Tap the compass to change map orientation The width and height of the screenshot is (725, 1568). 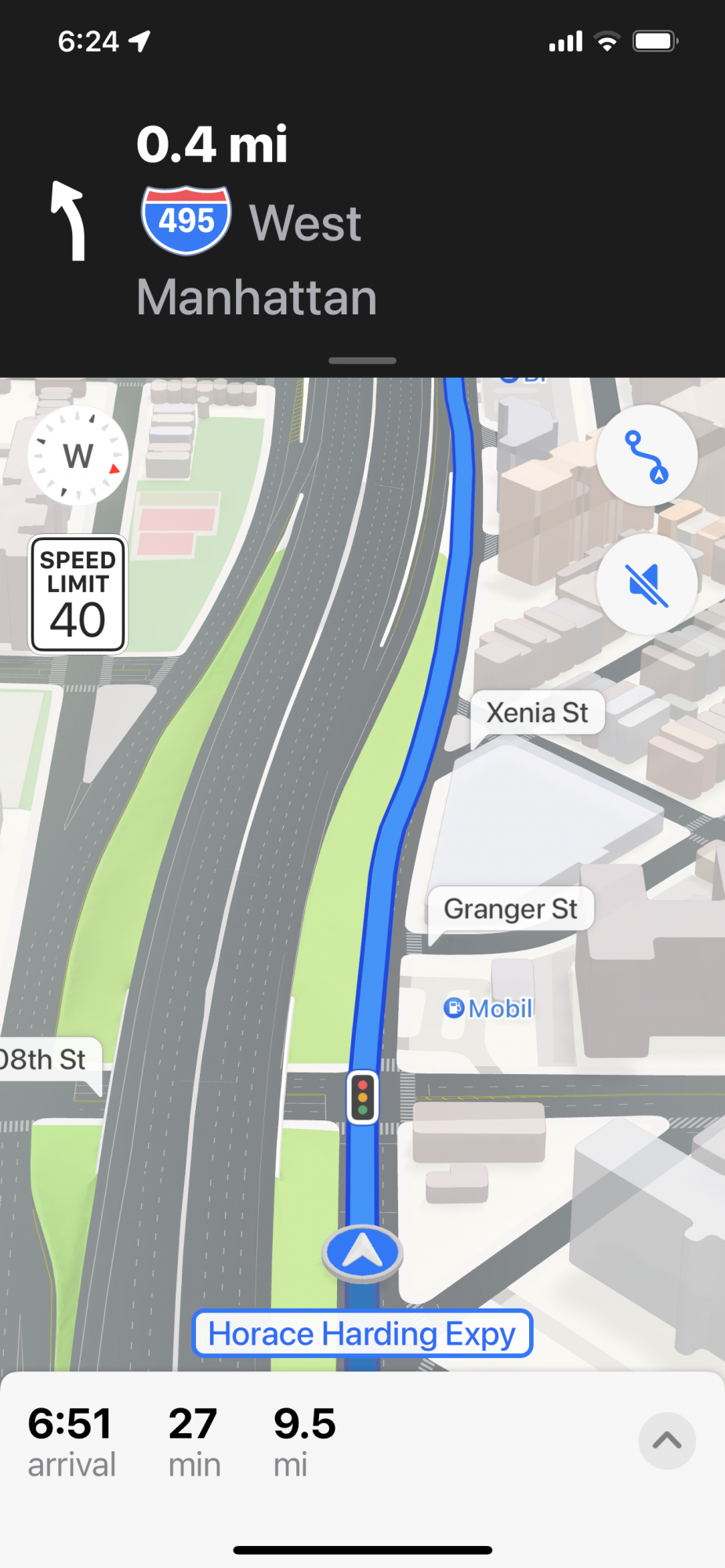[x=78, y=456]
